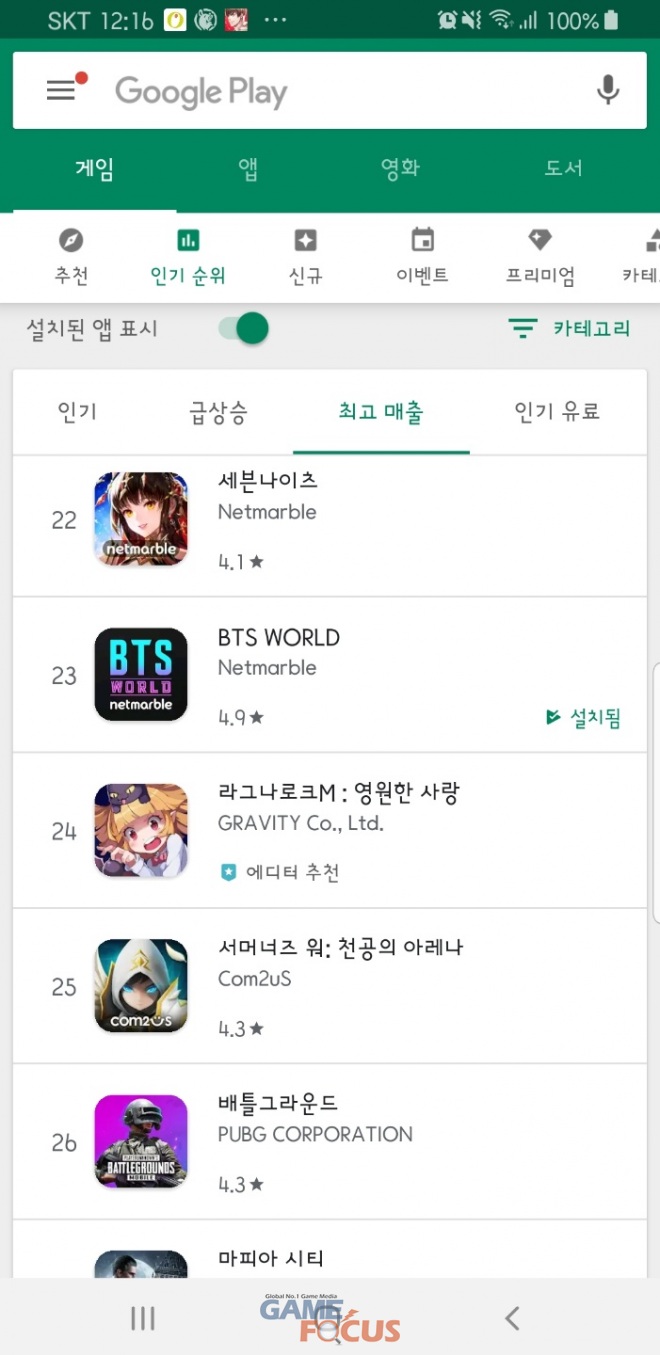660x1355 pixels.
Task: Open the 프리미엄 section
Action: 540,257
